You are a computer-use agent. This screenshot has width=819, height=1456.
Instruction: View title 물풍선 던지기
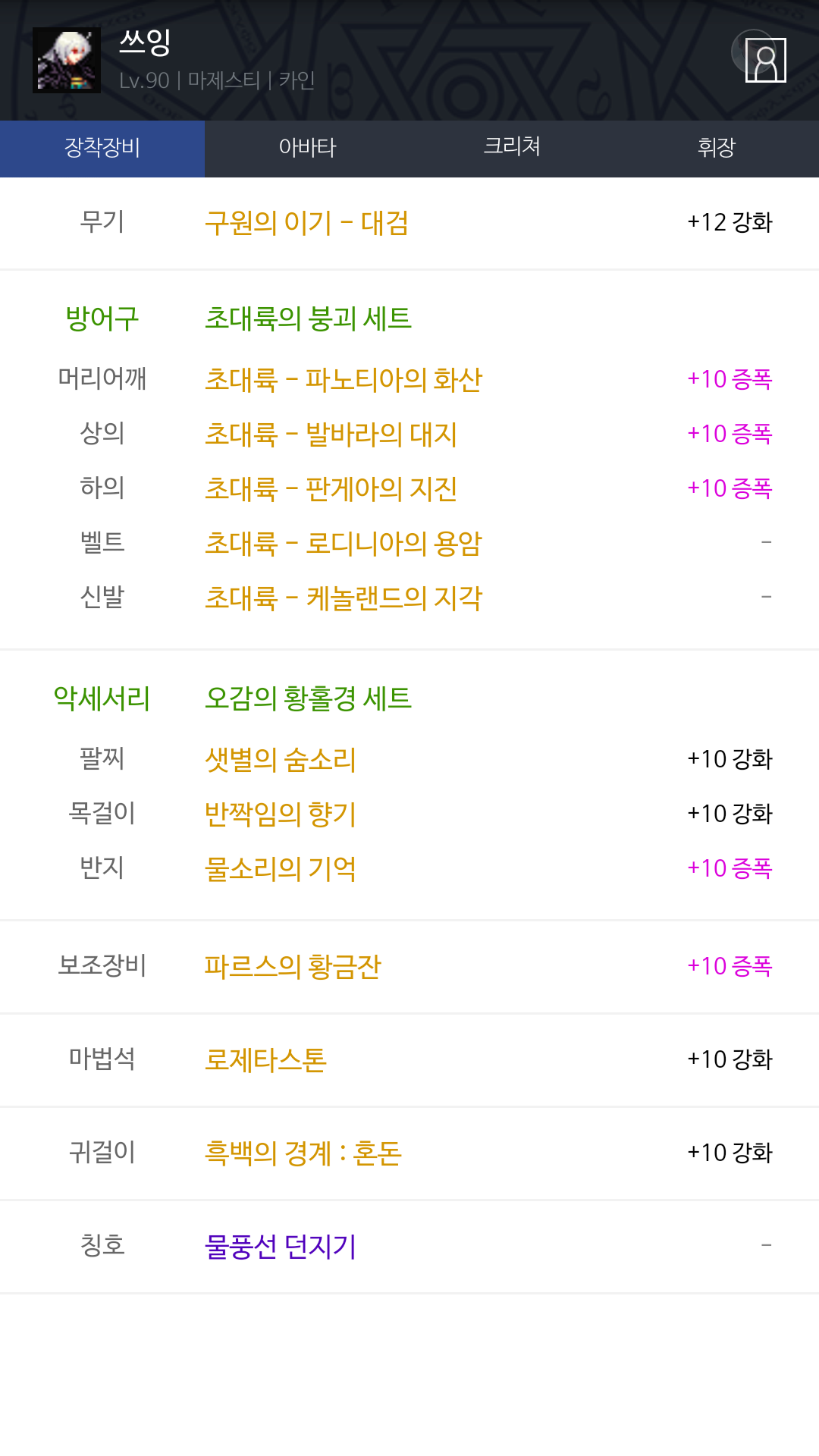click(281, 1246)
